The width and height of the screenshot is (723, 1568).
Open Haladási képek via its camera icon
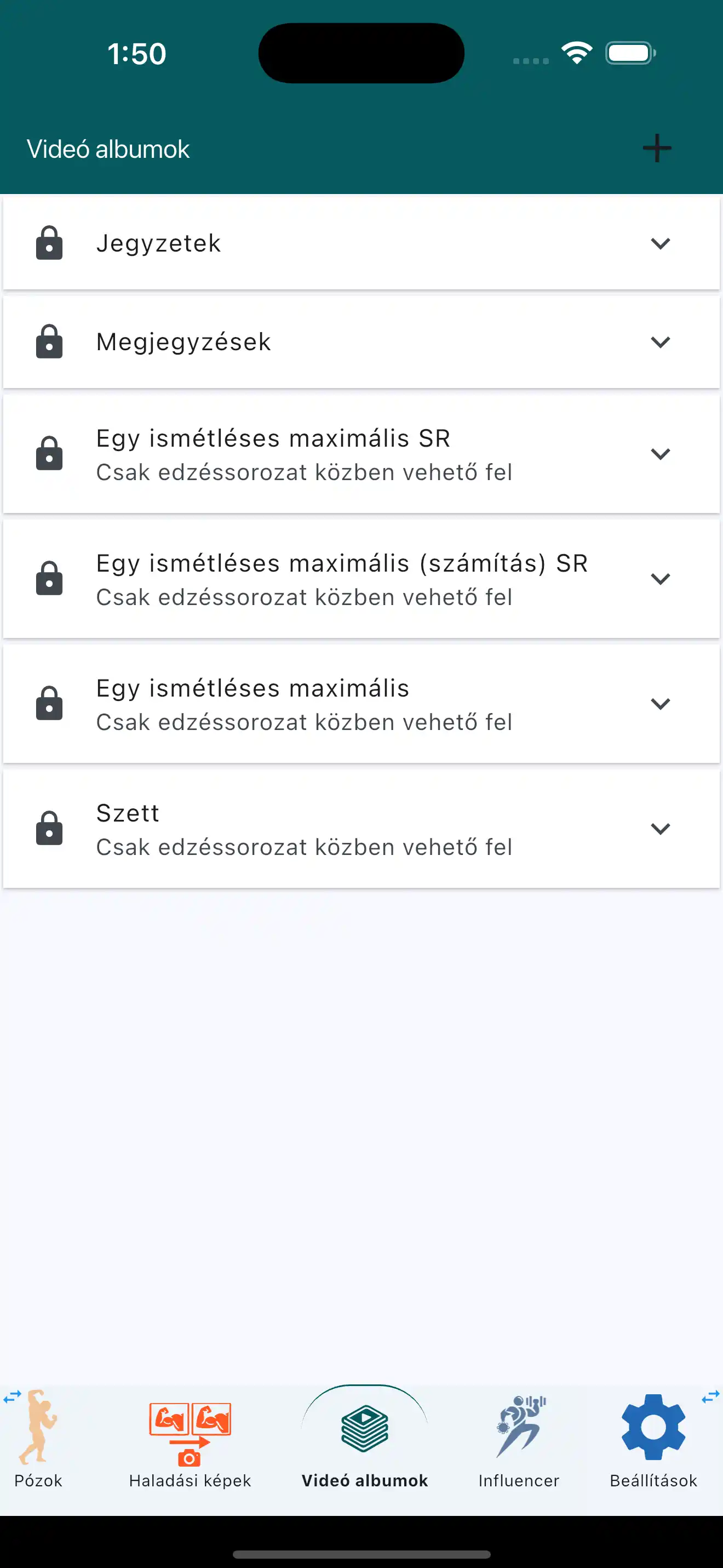click(x=189, y=1456)
